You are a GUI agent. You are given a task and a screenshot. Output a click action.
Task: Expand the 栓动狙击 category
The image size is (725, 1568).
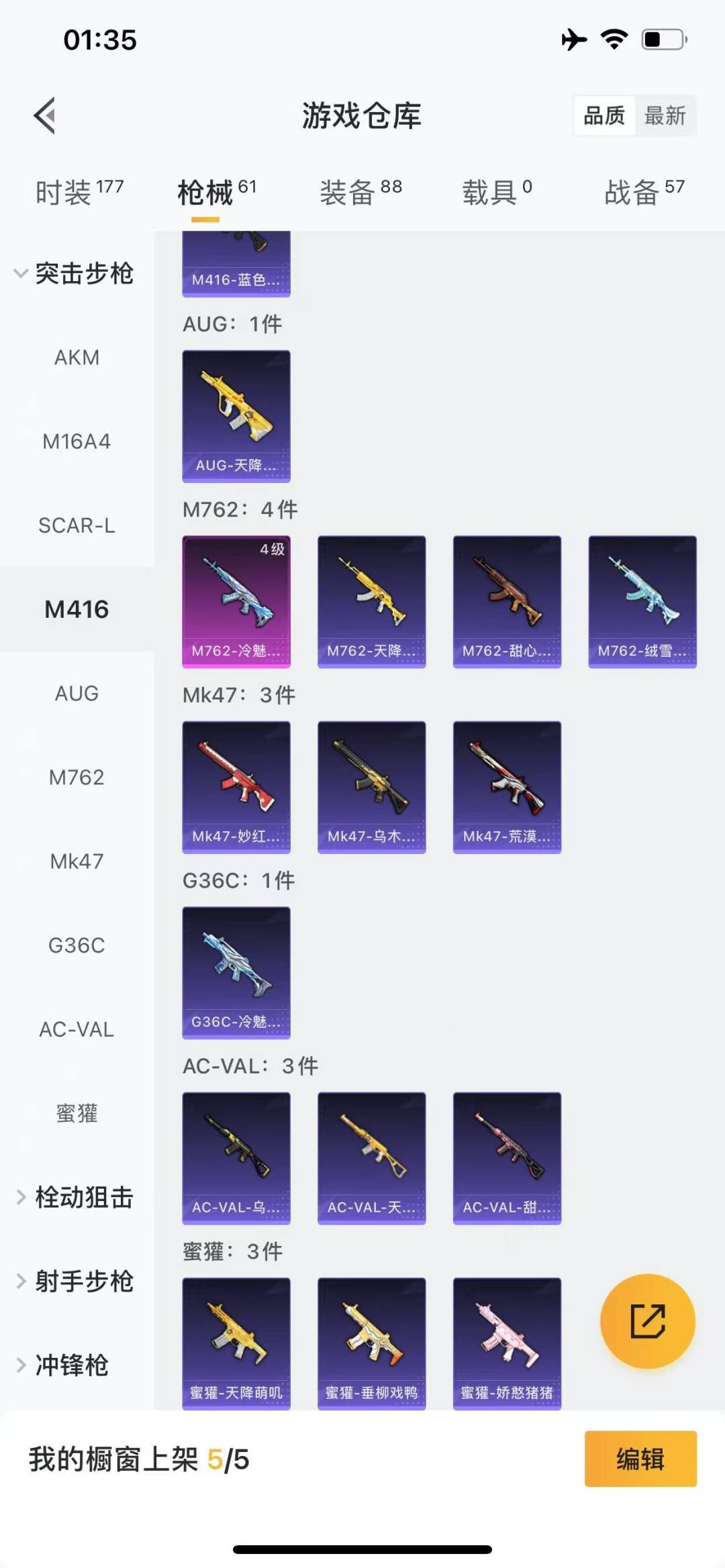(77, 1197)
